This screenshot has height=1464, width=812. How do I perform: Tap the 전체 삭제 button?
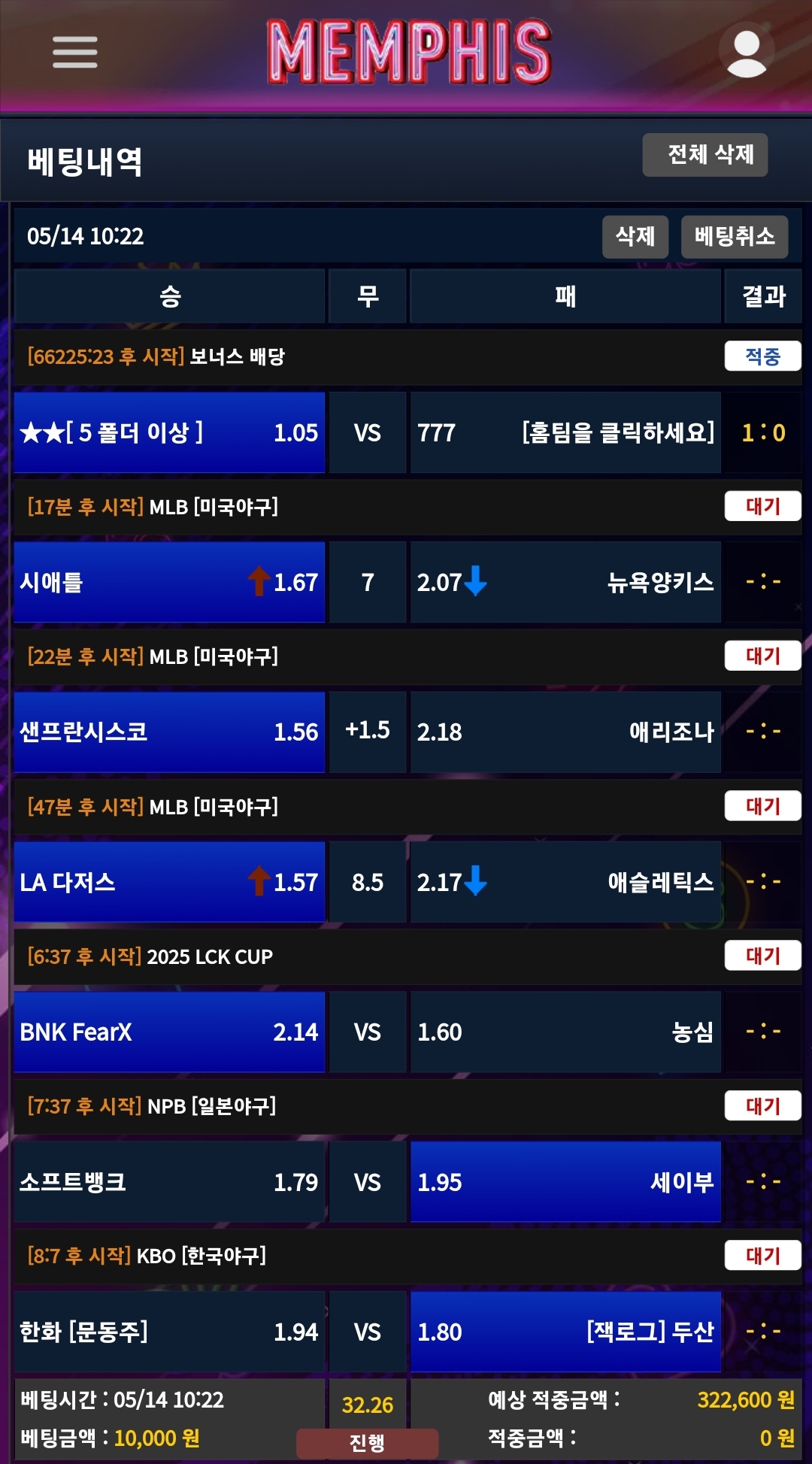pyautogui.click(x=704, y=155)
